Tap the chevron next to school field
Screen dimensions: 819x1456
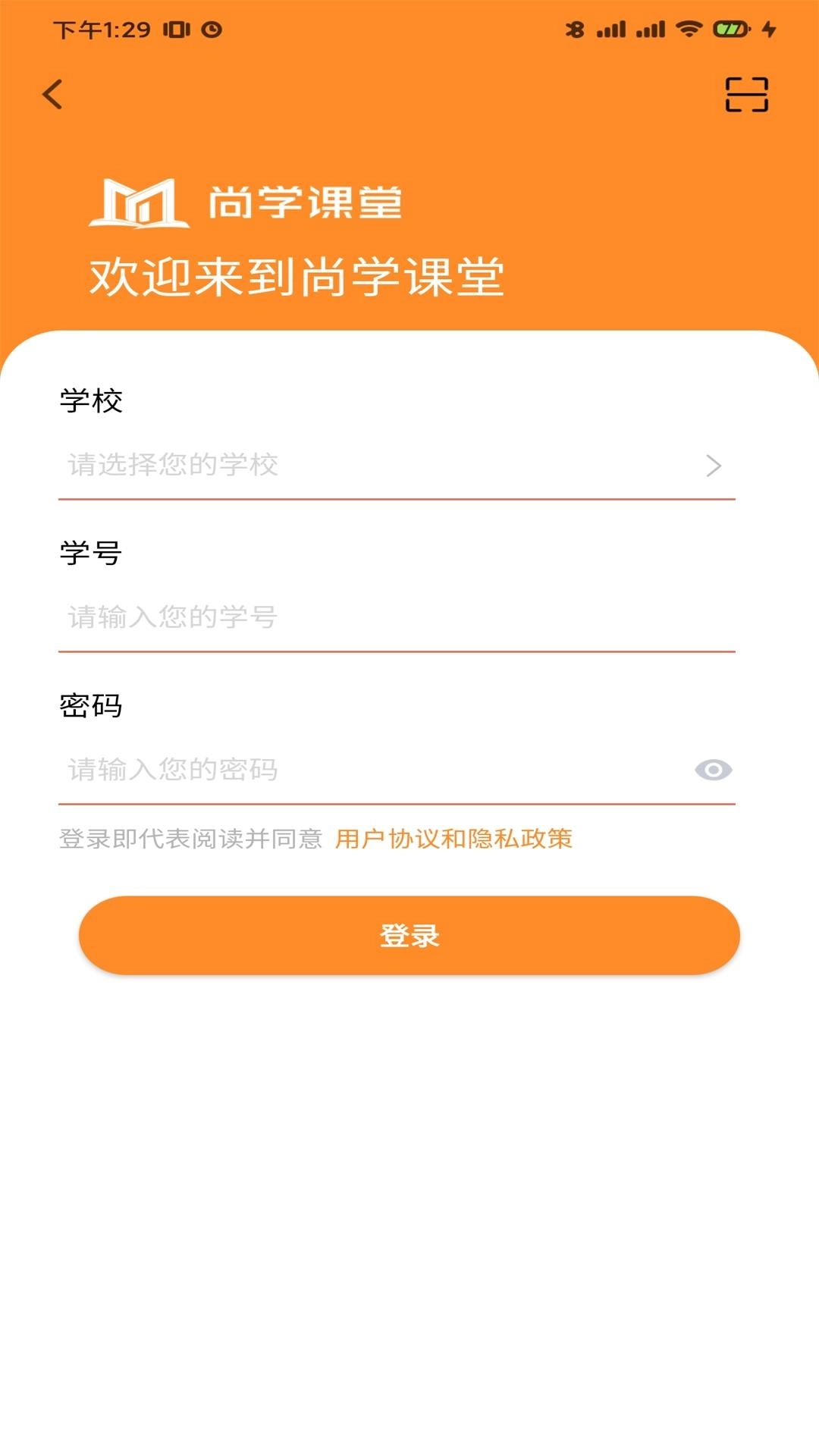(x=714, y=466)
